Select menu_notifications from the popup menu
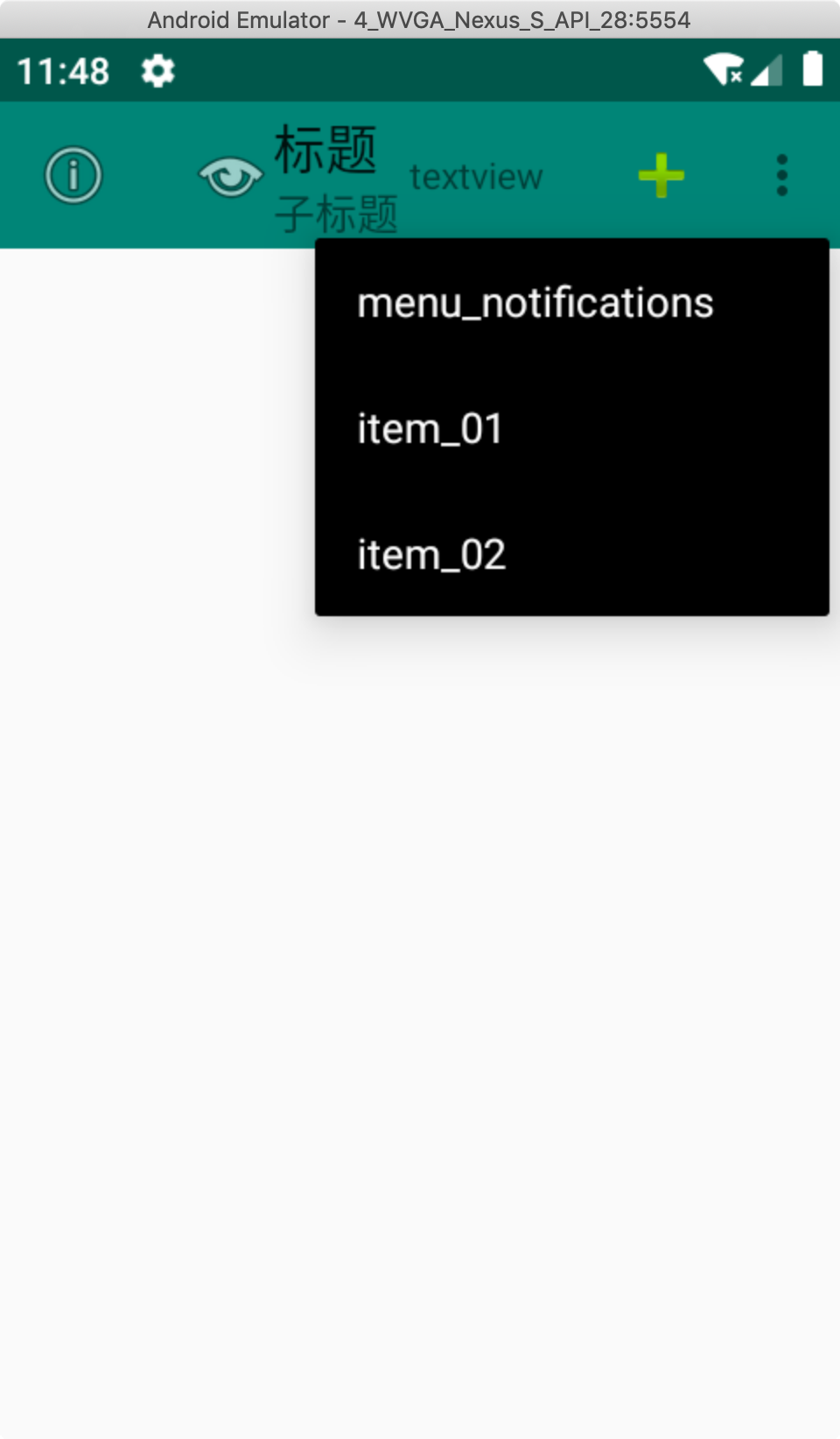The height and width of the screenshot is (1439, 840). coord(571,303)
